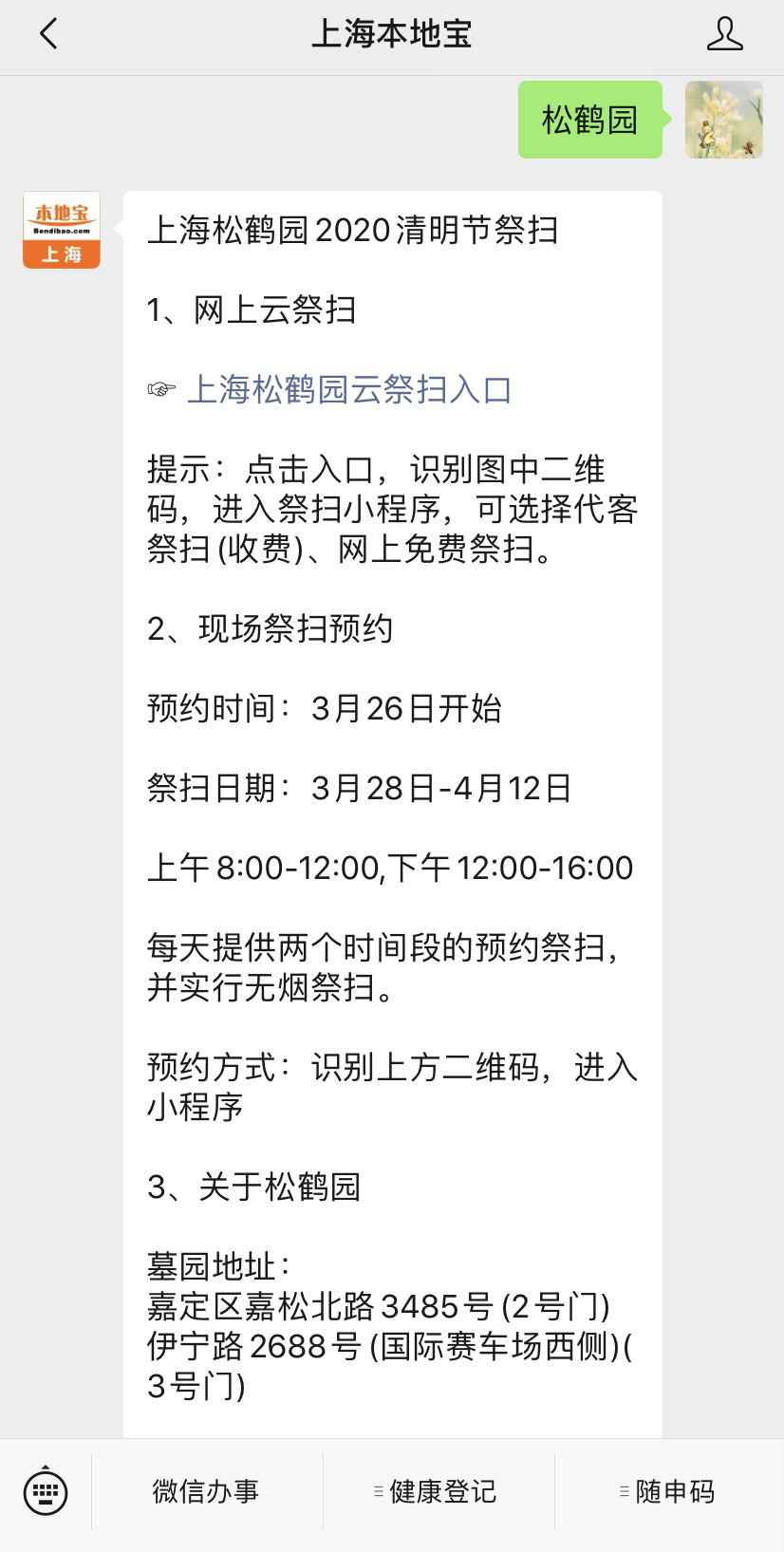Tap the 随申码 menu icon

click(x=624, y=1490)
